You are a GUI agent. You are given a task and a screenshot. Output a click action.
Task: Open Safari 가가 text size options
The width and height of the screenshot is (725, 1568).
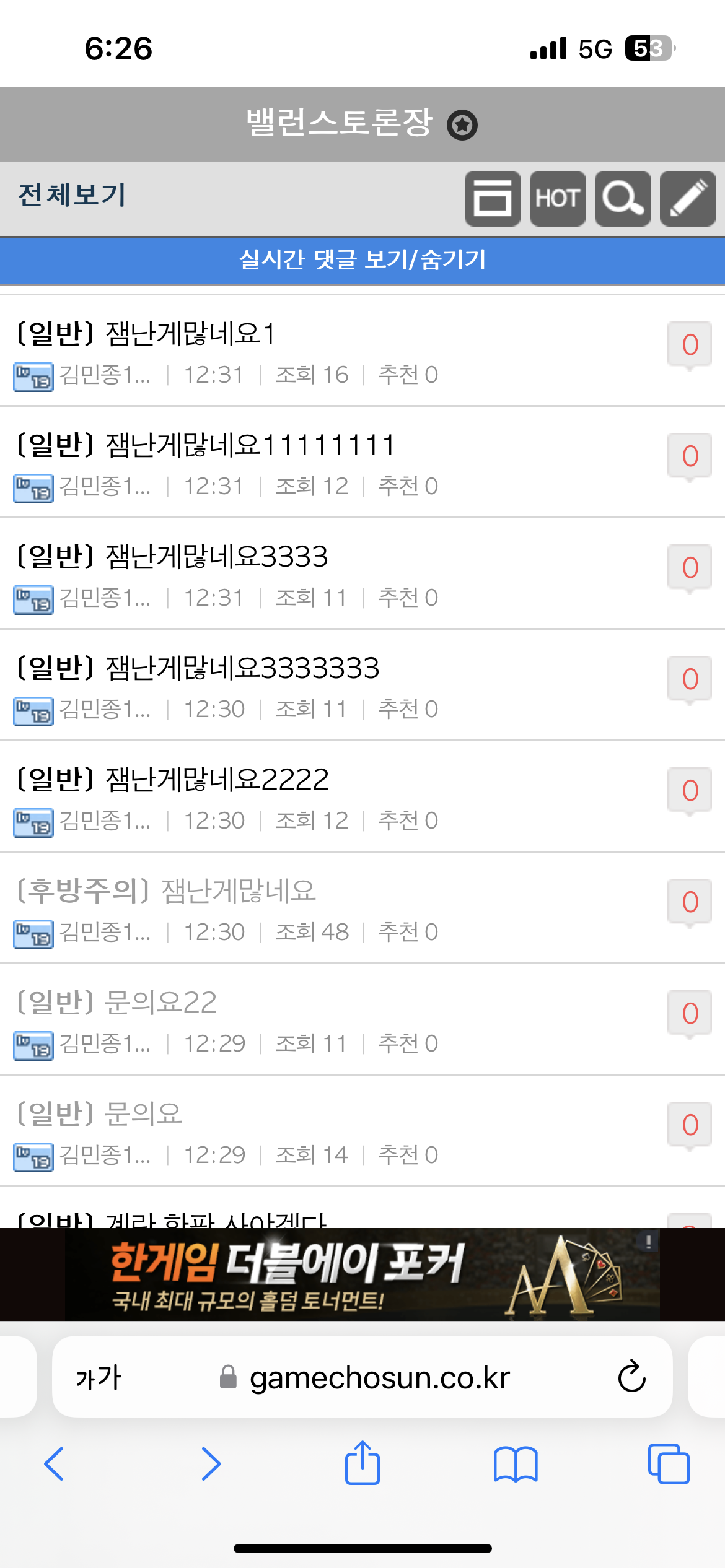tap(99, 1377)
